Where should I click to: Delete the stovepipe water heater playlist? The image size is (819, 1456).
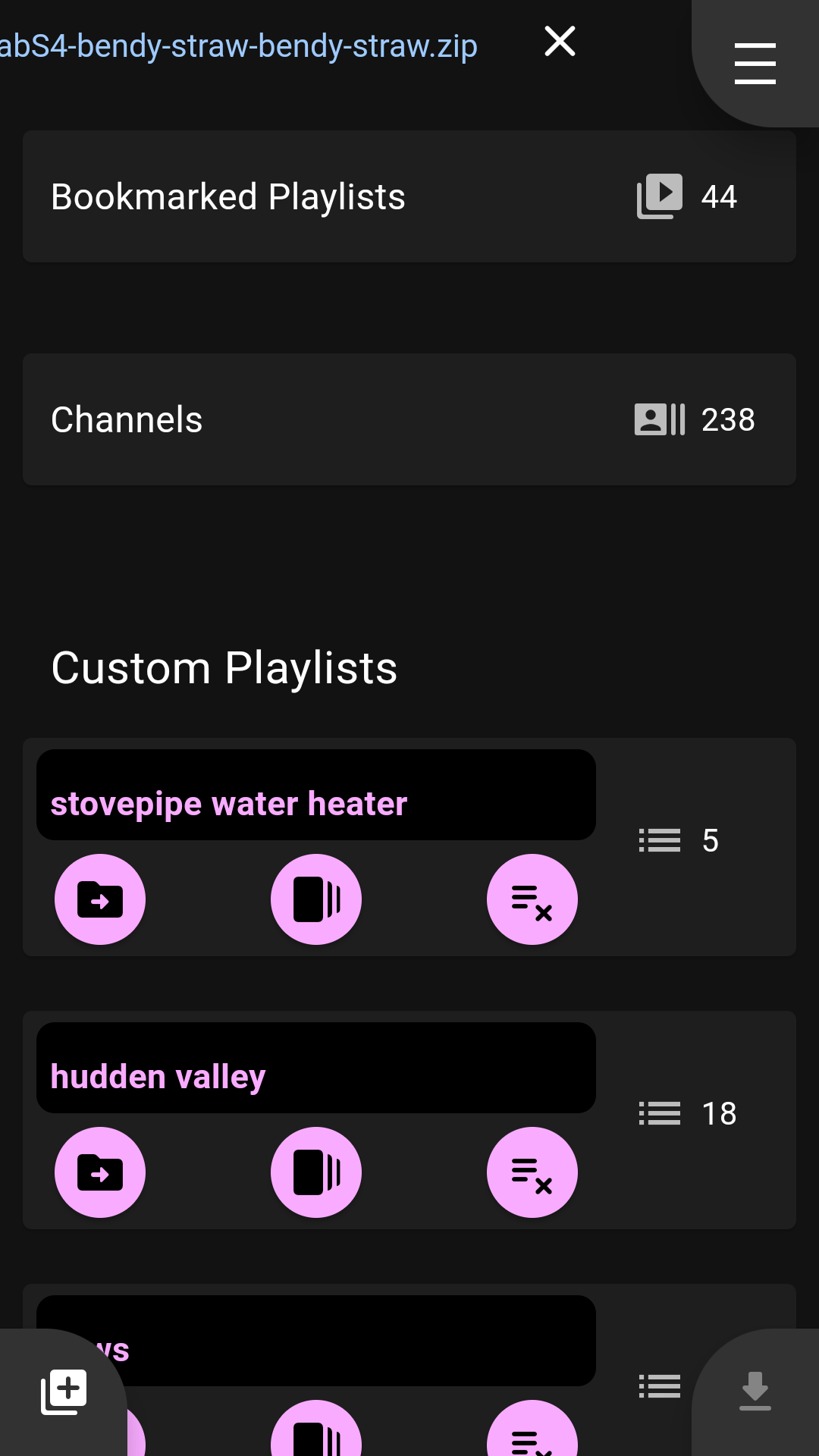532,899
